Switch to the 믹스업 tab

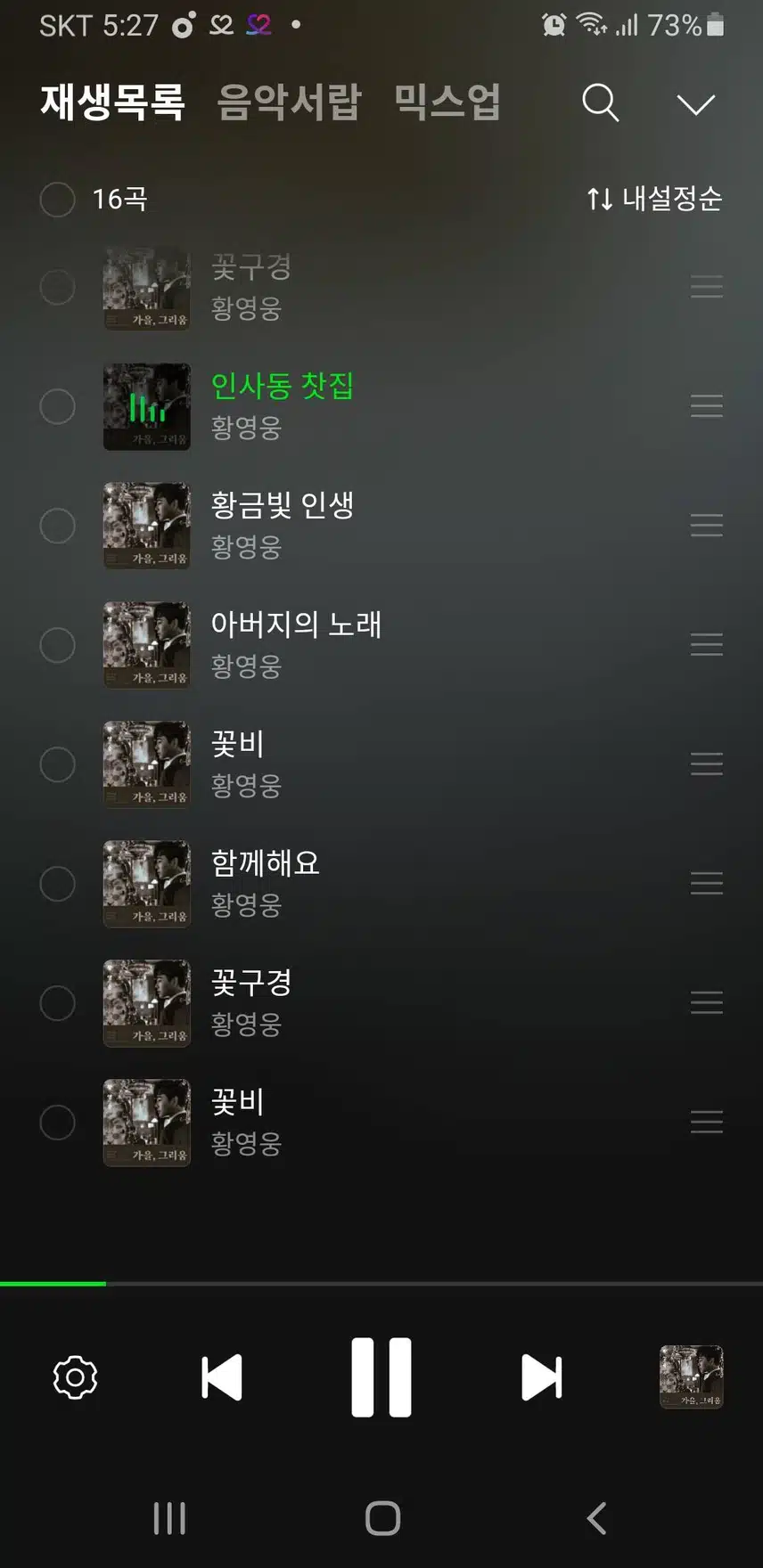pyautogui.click(x=447, y=102)
